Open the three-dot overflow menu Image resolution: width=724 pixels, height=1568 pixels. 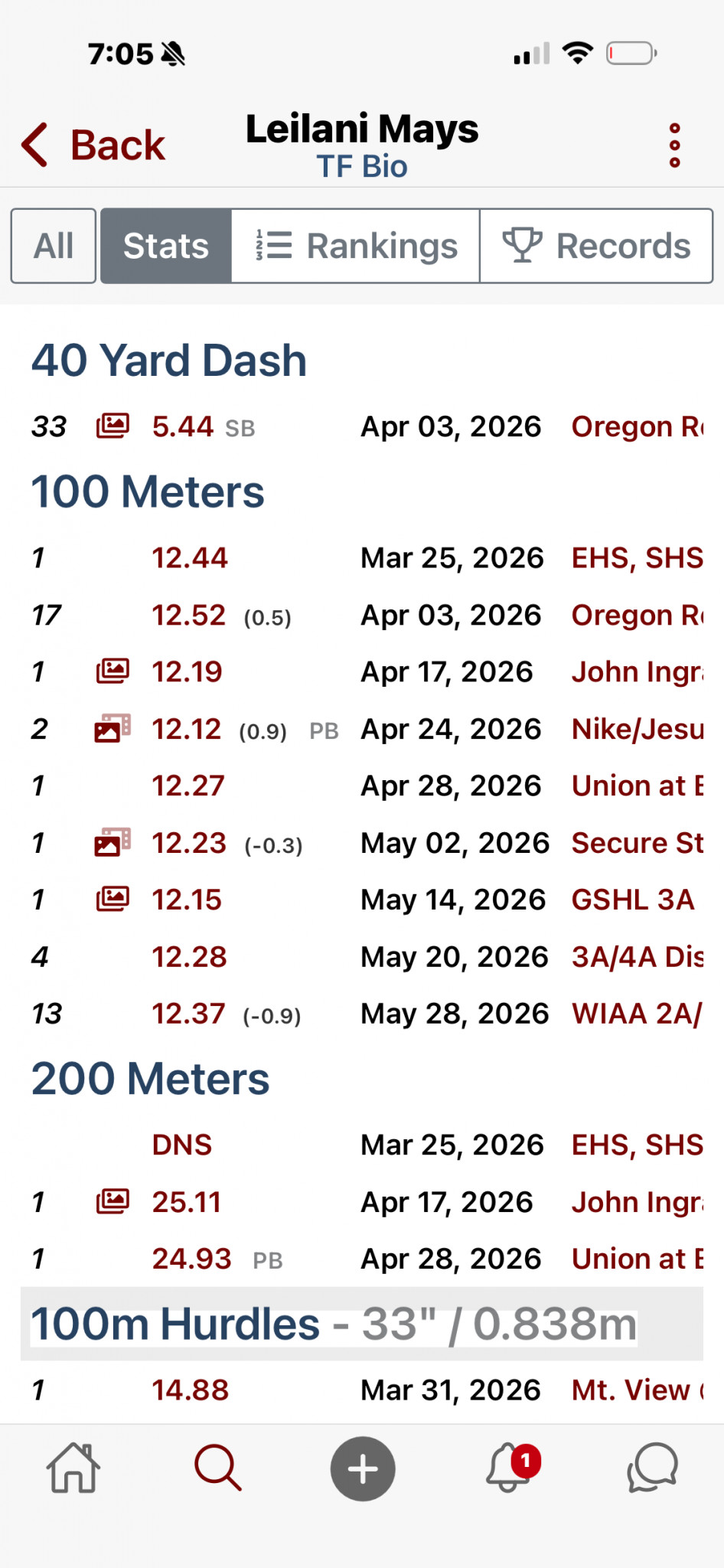674,145
